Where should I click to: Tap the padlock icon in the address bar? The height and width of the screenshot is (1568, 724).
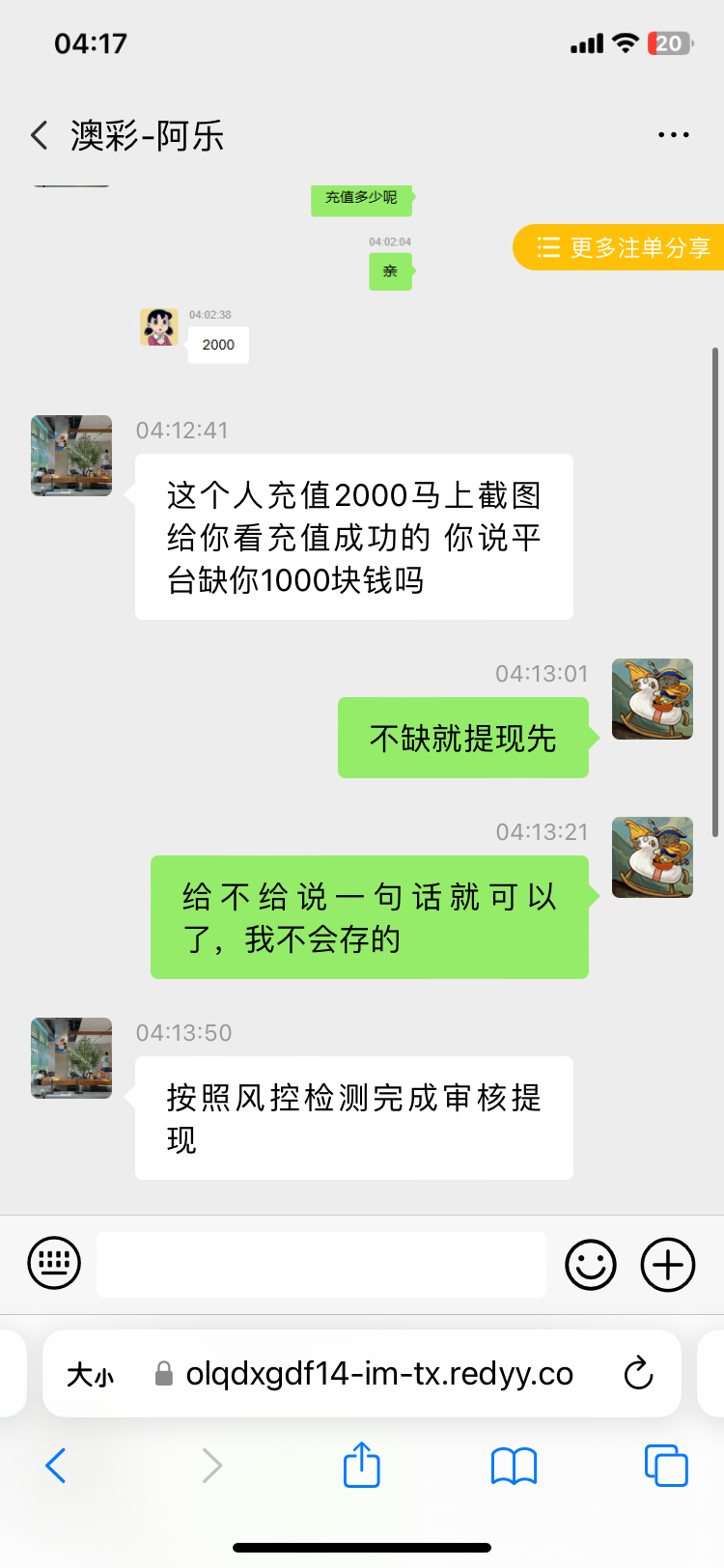[x=162, y=1374]
